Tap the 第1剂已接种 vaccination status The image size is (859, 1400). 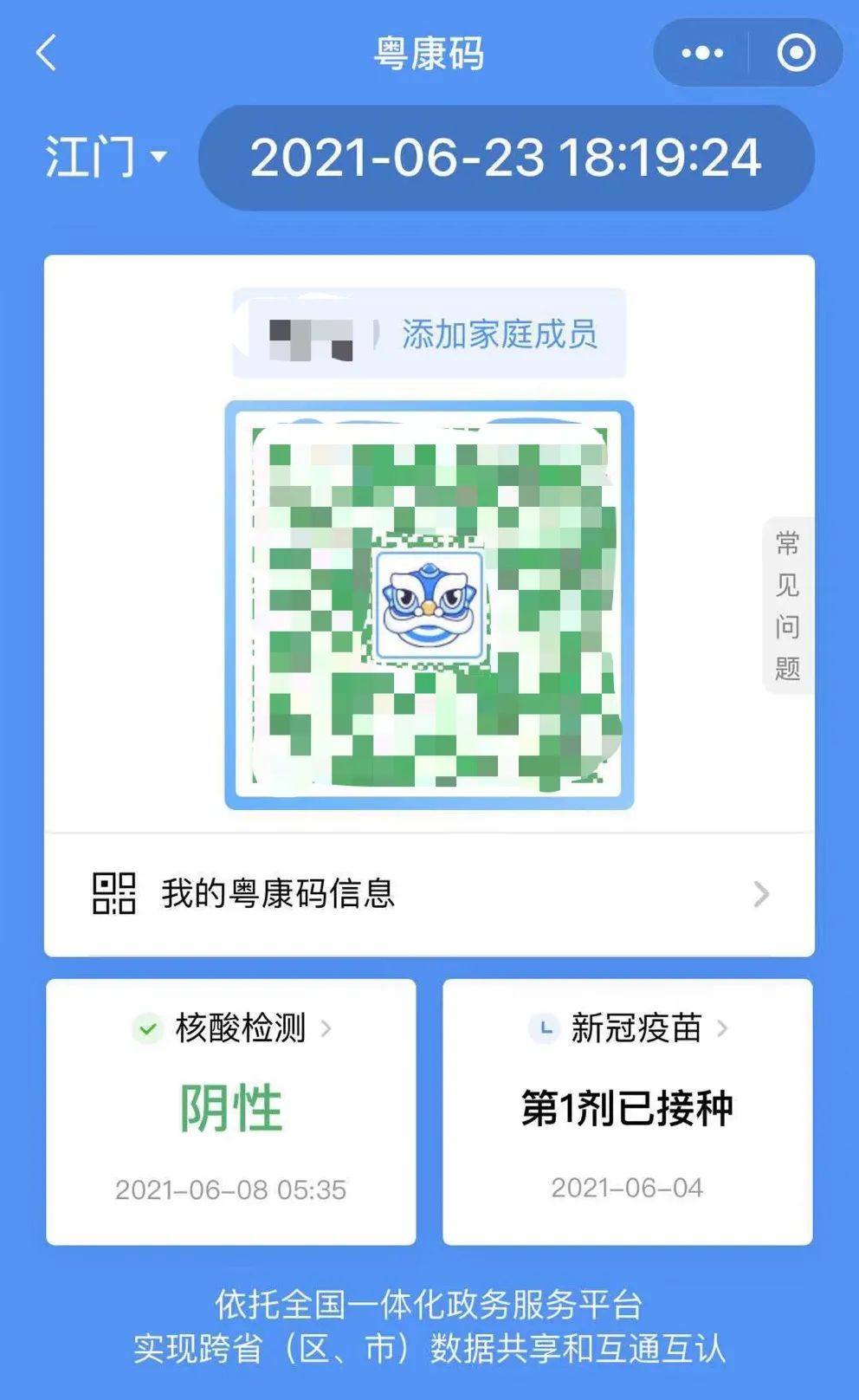(627, 1107)
